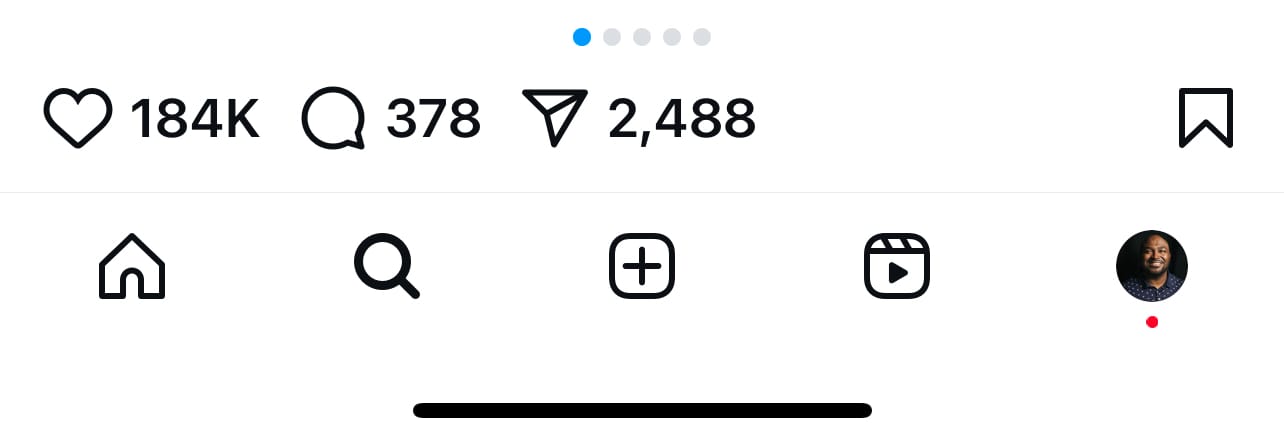This screenshot has height=442, width=1284.
Task: Switch to the Reels tab
Action: pyautogui.click(x=897, y=267)
